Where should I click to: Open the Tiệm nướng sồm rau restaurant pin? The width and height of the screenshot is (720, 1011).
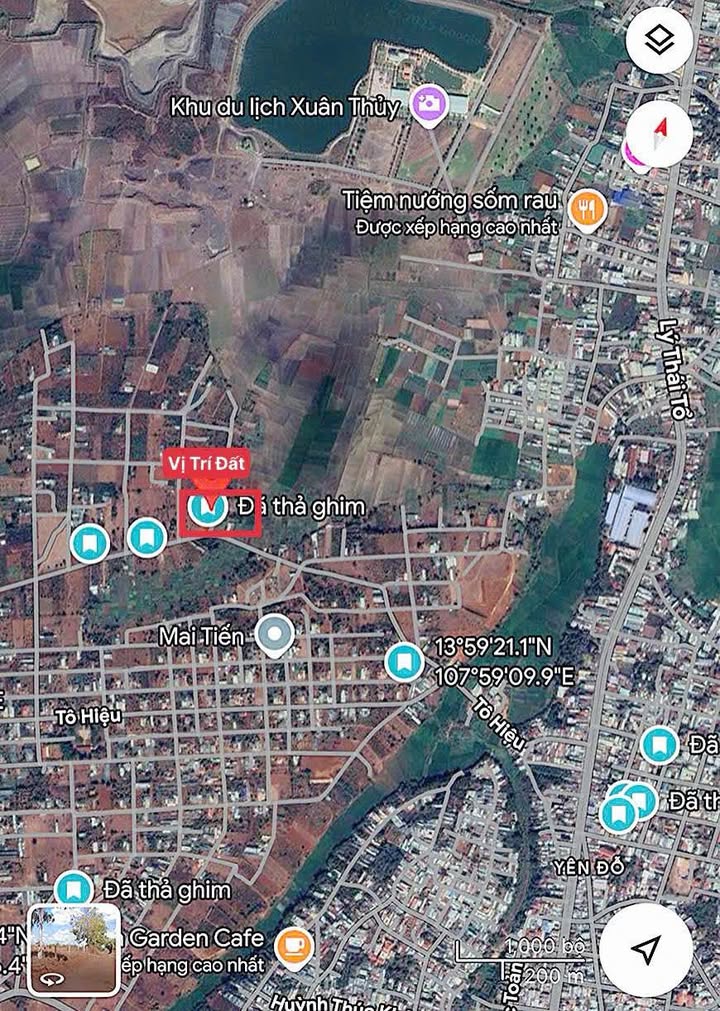588,209
